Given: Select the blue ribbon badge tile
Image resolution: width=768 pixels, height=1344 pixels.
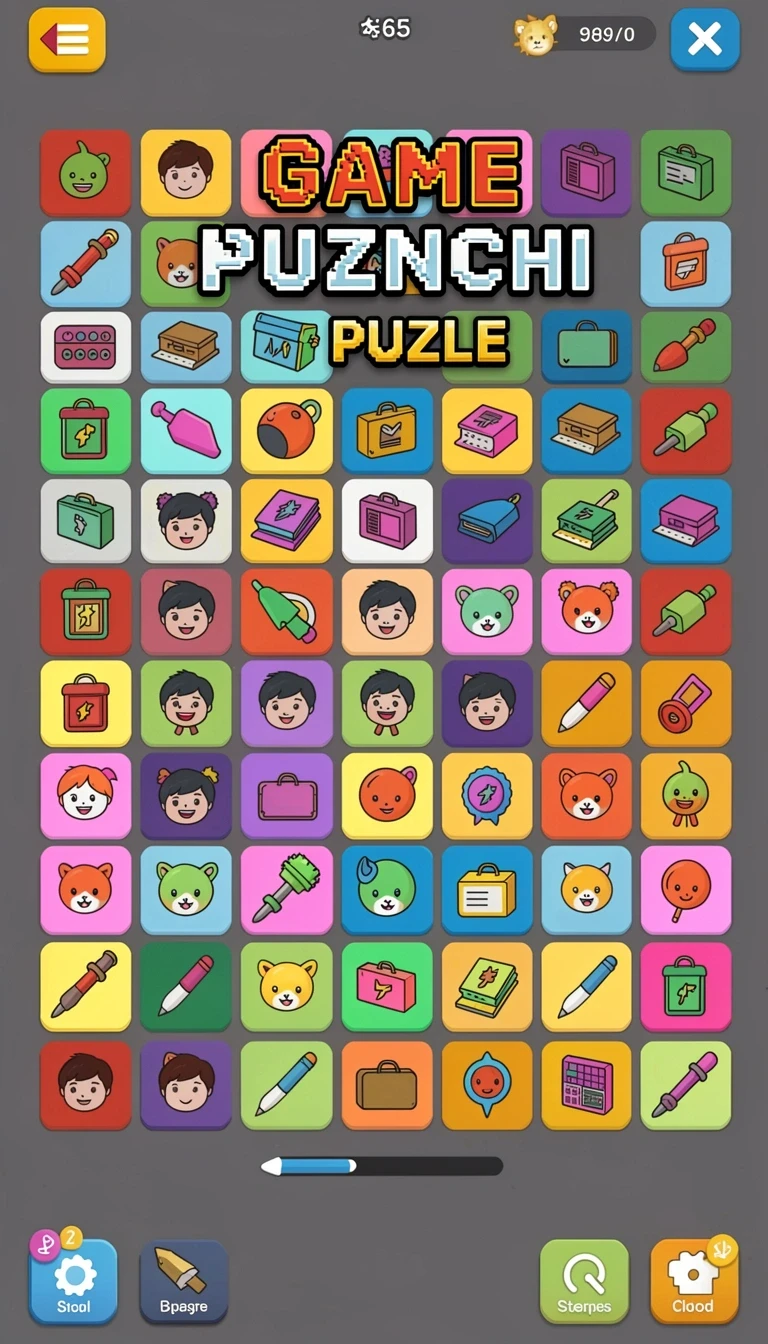Looking at the screenshot, I should click(x=487, y=795).
